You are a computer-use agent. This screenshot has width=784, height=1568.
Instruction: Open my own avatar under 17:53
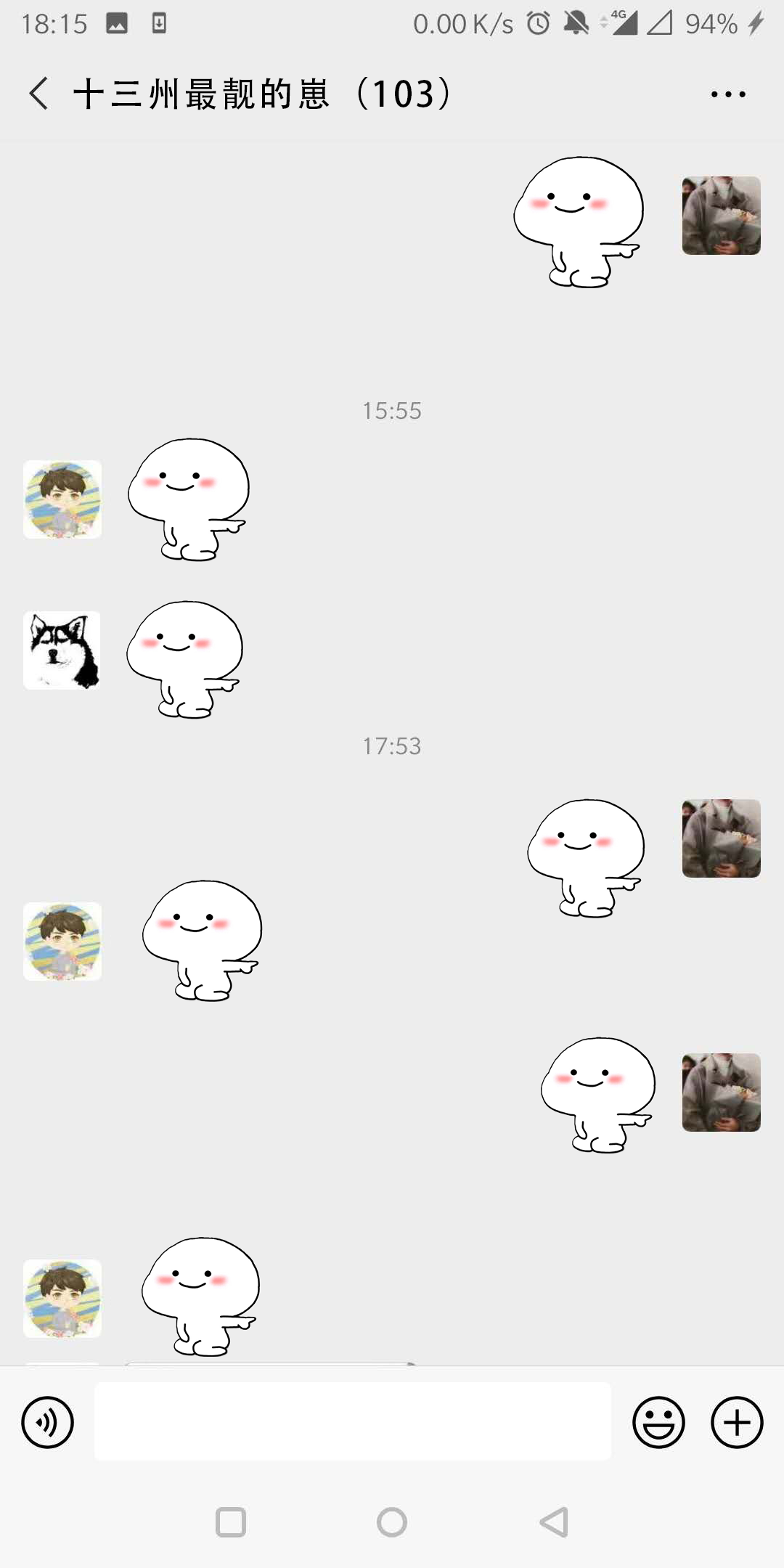tap(721, 838)
